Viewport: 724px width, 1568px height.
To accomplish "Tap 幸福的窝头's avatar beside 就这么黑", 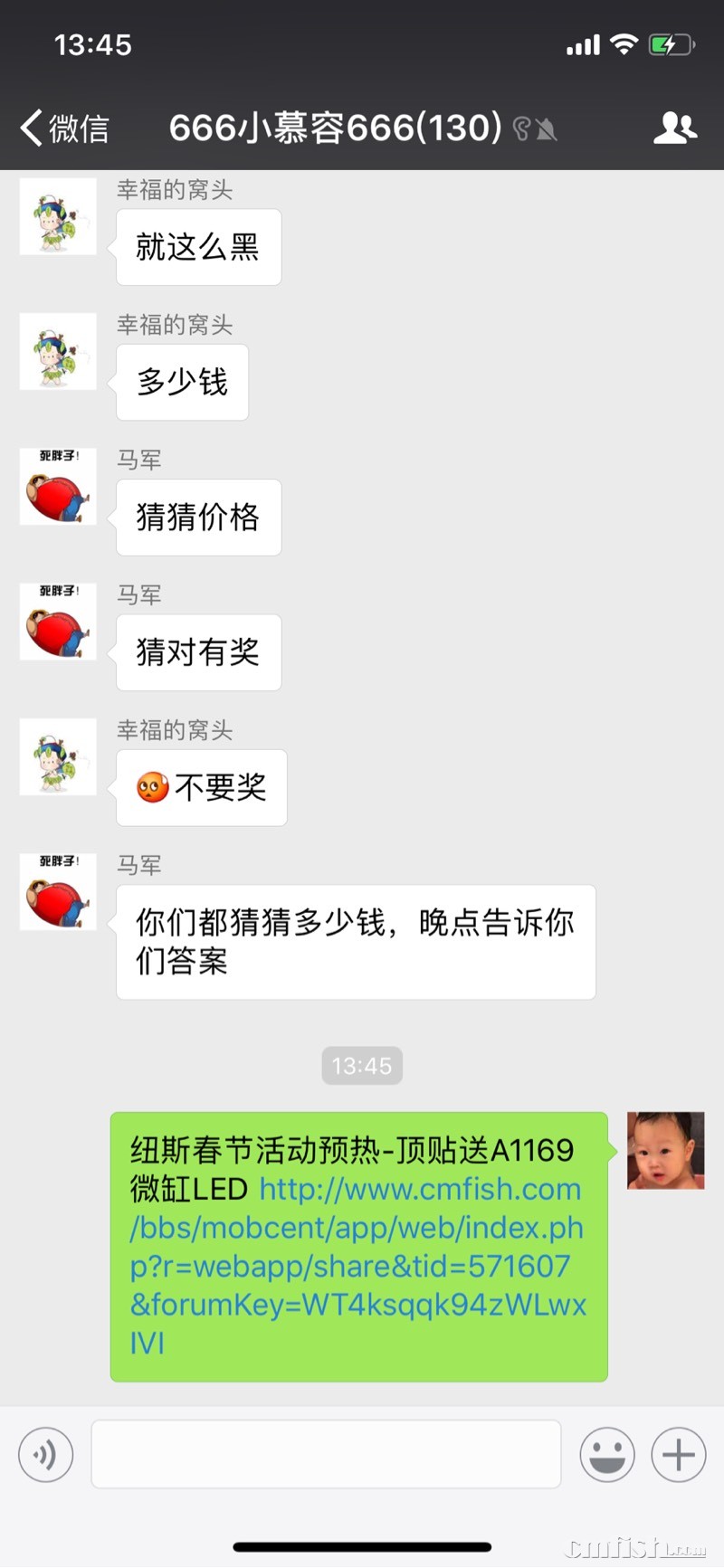I will click(x=58, y=216).
